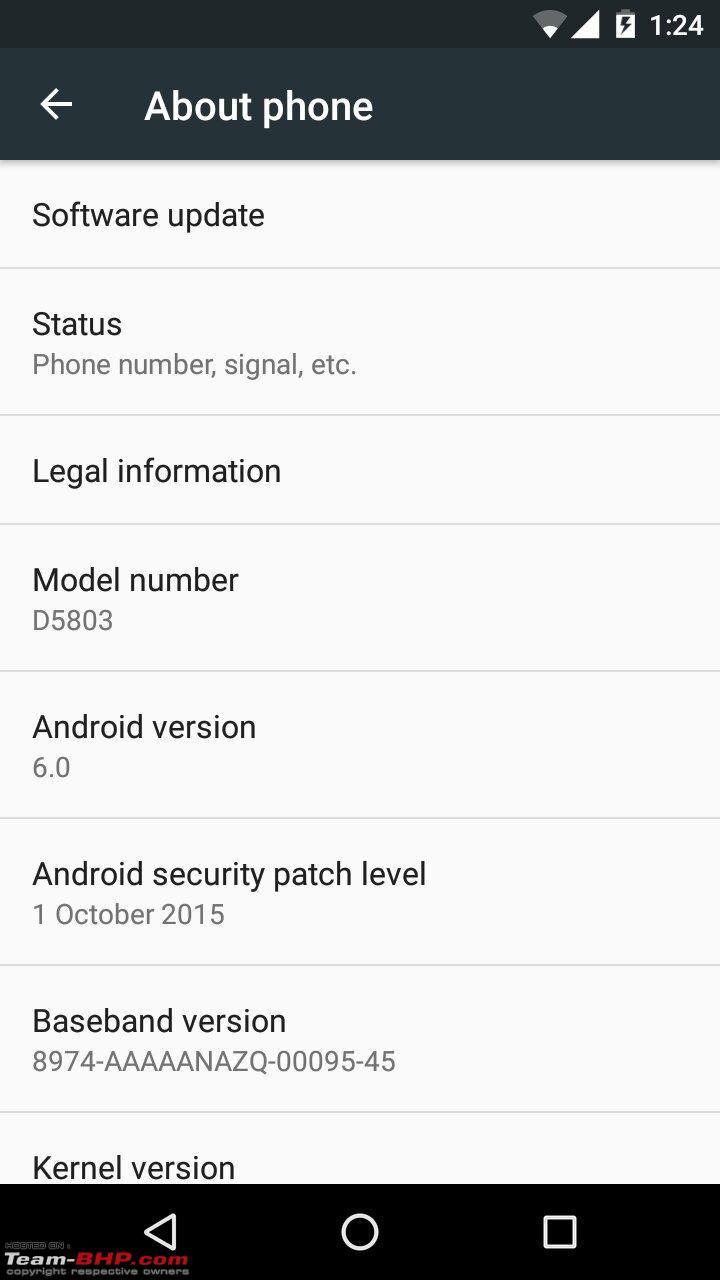The width and height of the screenshot is (720, 1280).
Task: Go to the home screen
Action: (x=360, y=1232)
